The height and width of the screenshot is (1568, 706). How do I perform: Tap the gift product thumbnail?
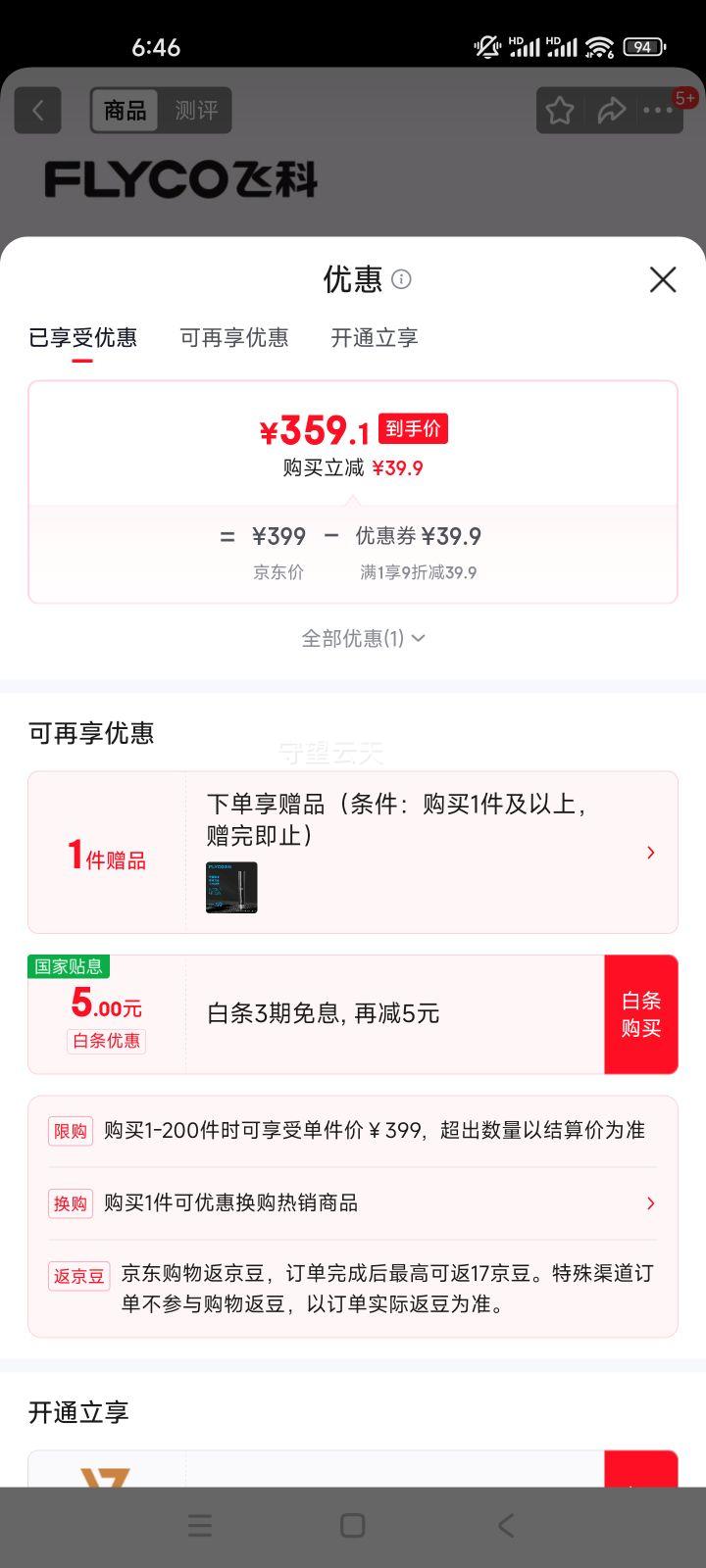point(230,889)
